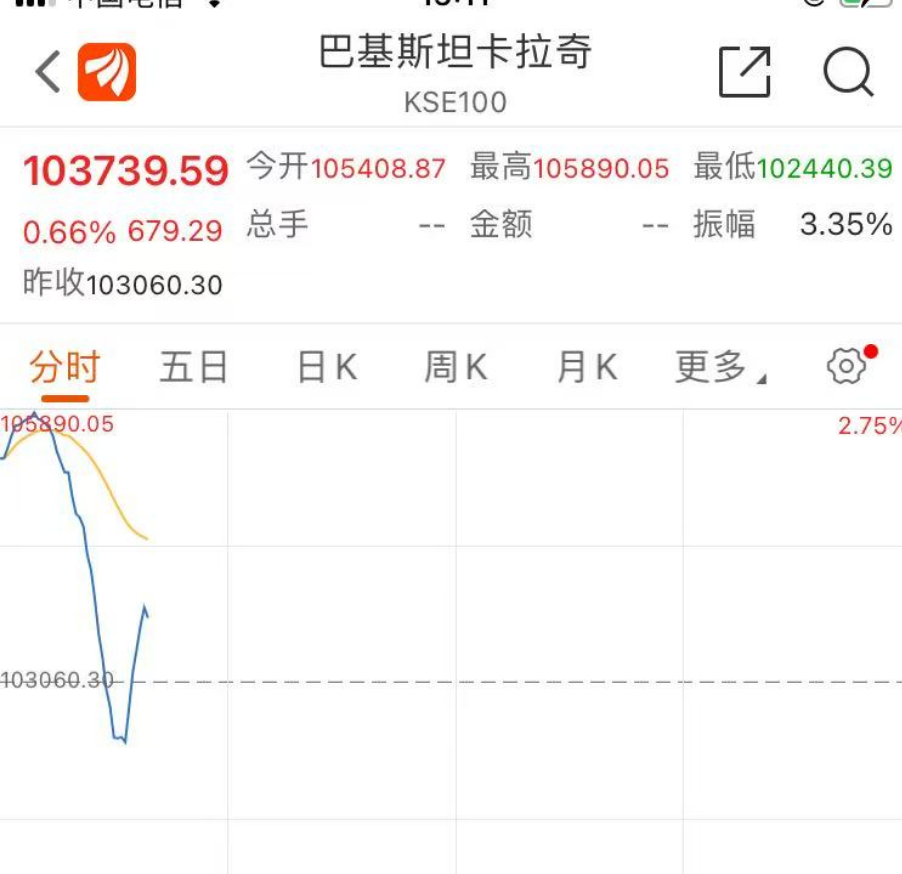Select the 分时 intraday chart tab
902x874 pixels.
pyautogui.click(x=65, y=368)
